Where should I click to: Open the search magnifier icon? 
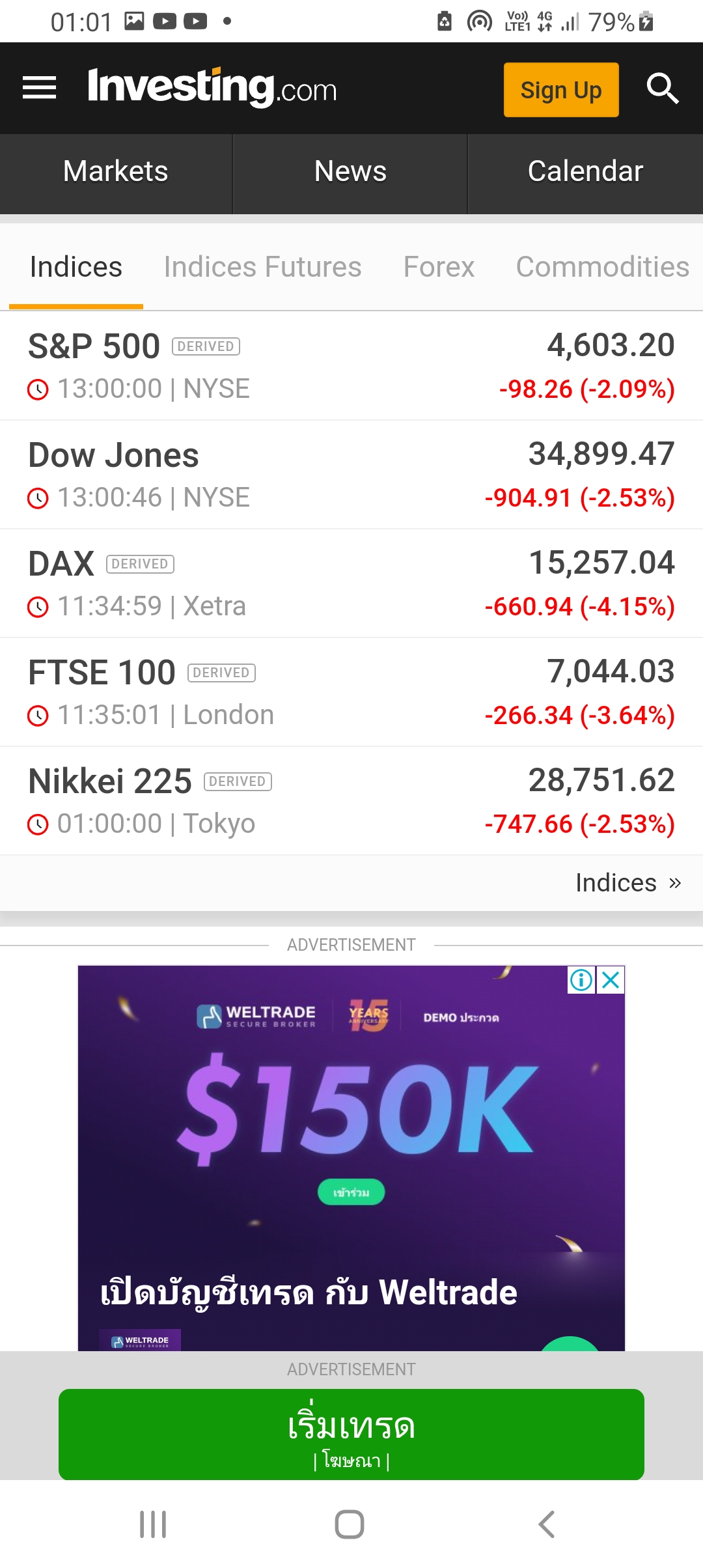pyautogui.click(x=663, y=88)
